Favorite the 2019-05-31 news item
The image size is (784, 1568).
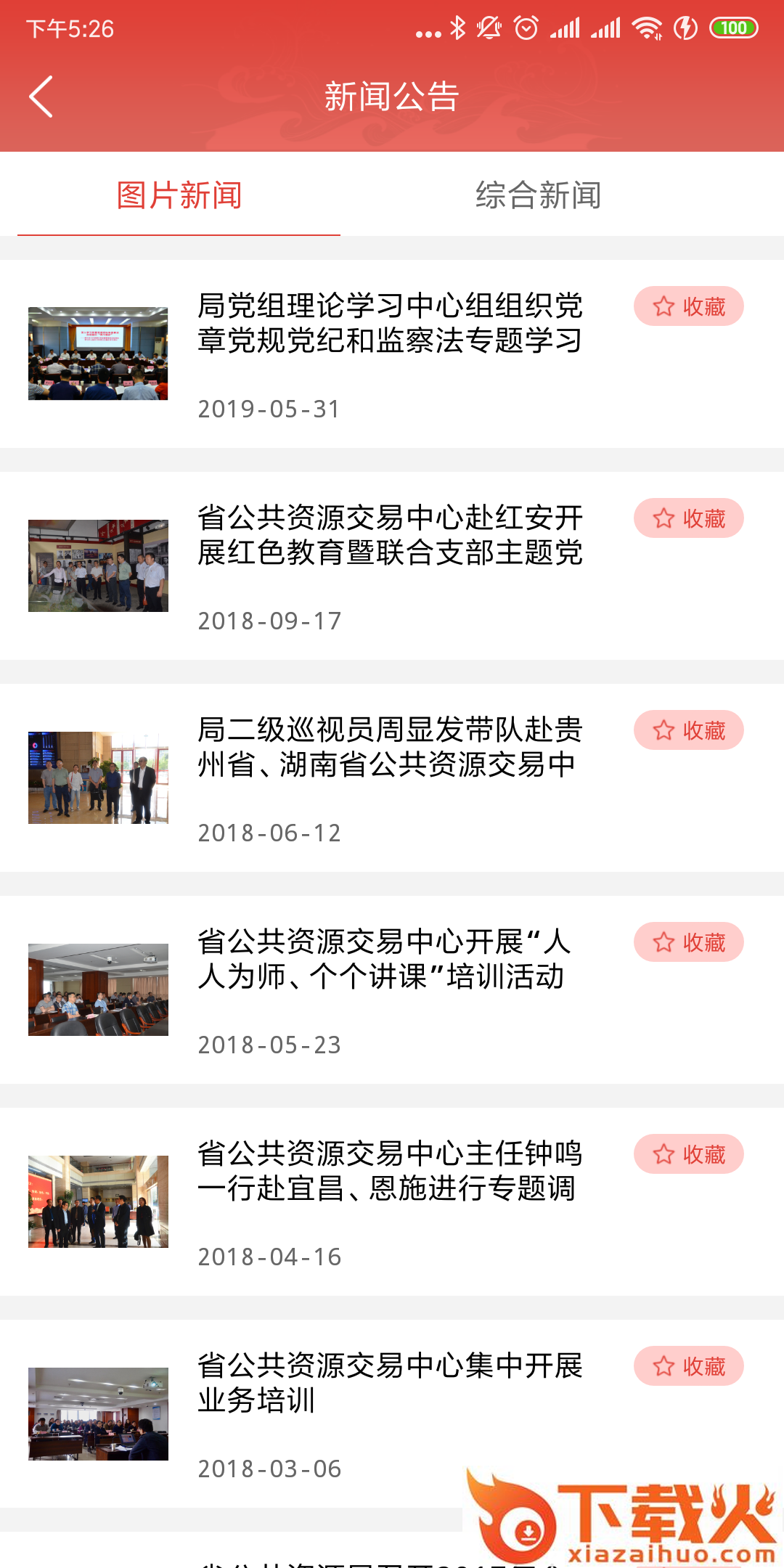688,306
